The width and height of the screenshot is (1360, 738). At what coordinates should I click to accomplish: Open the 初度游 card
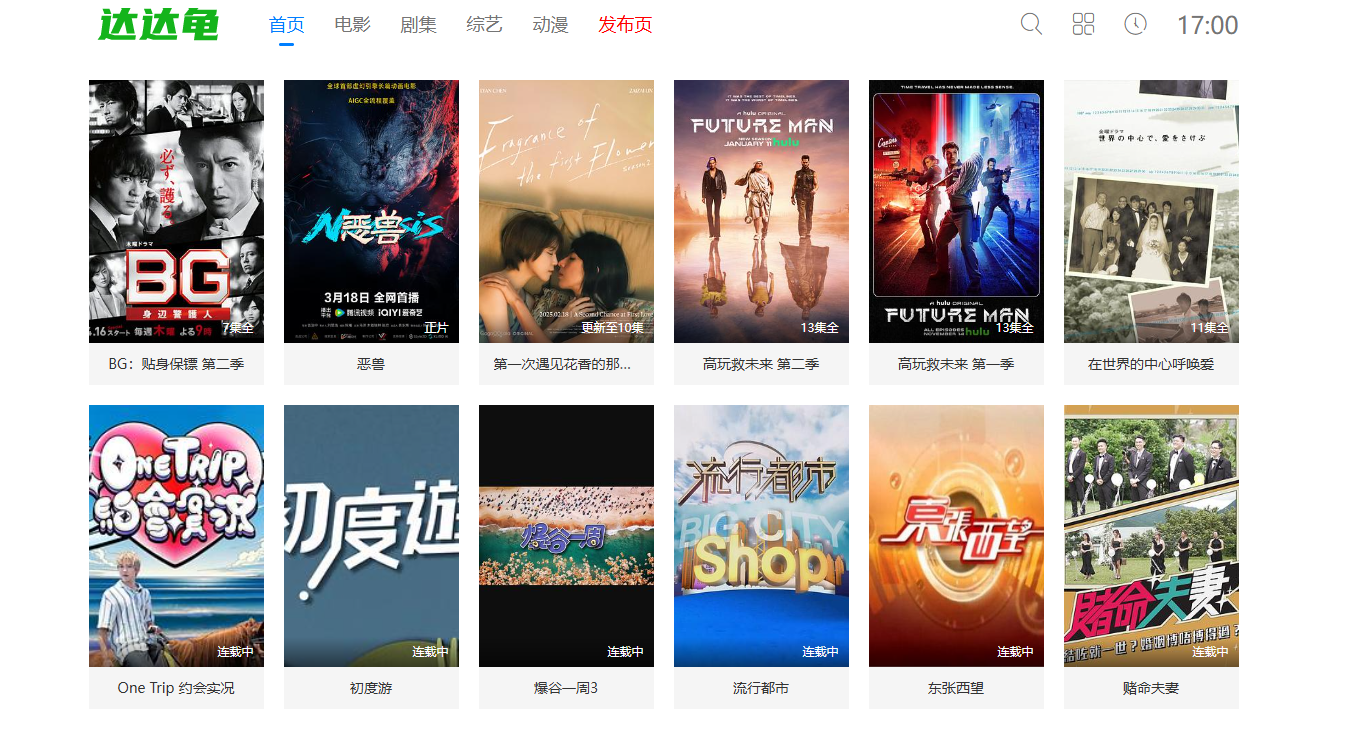pyautogui.click(x=371, y=536)
